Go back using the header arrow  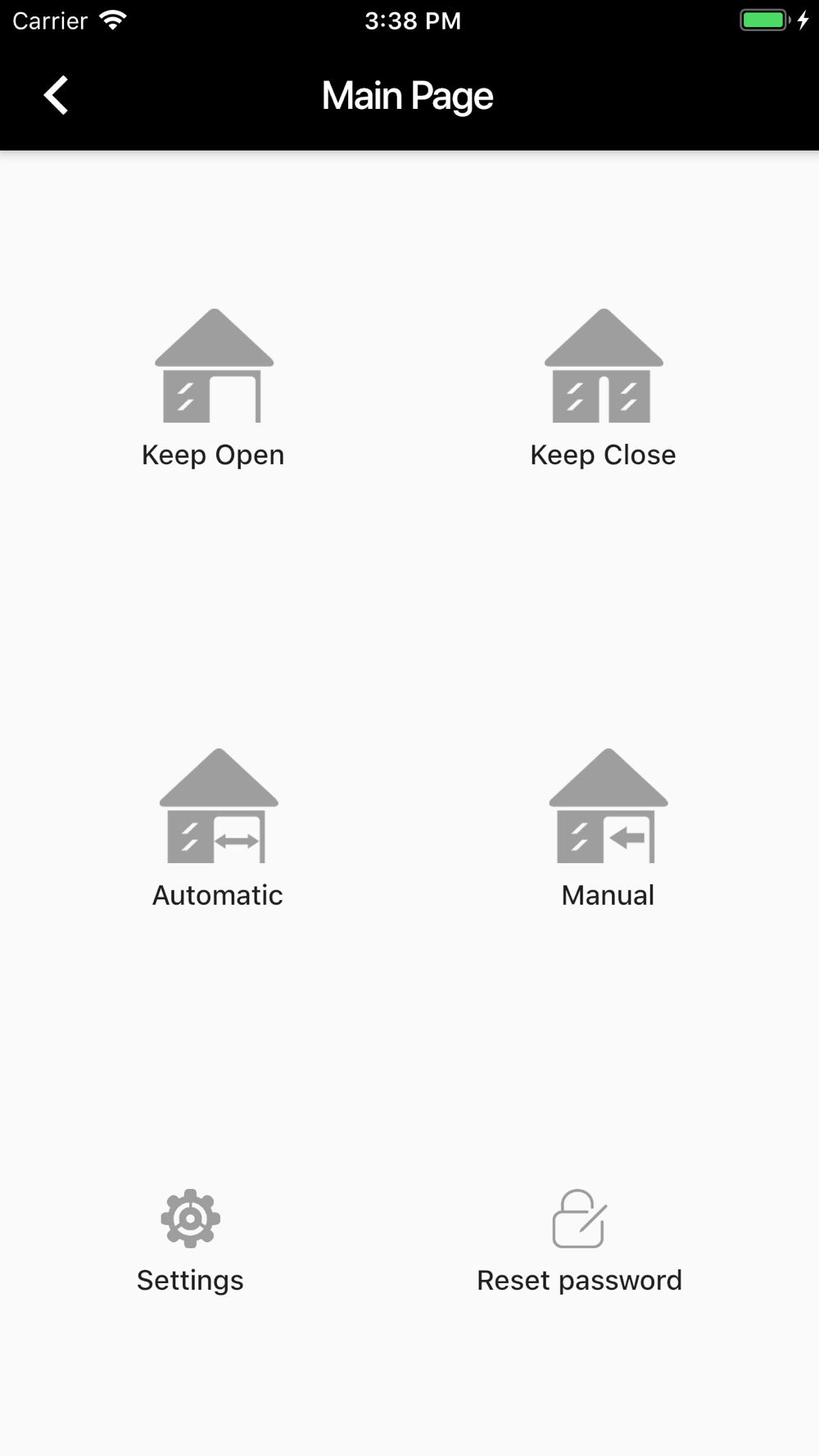56,96
